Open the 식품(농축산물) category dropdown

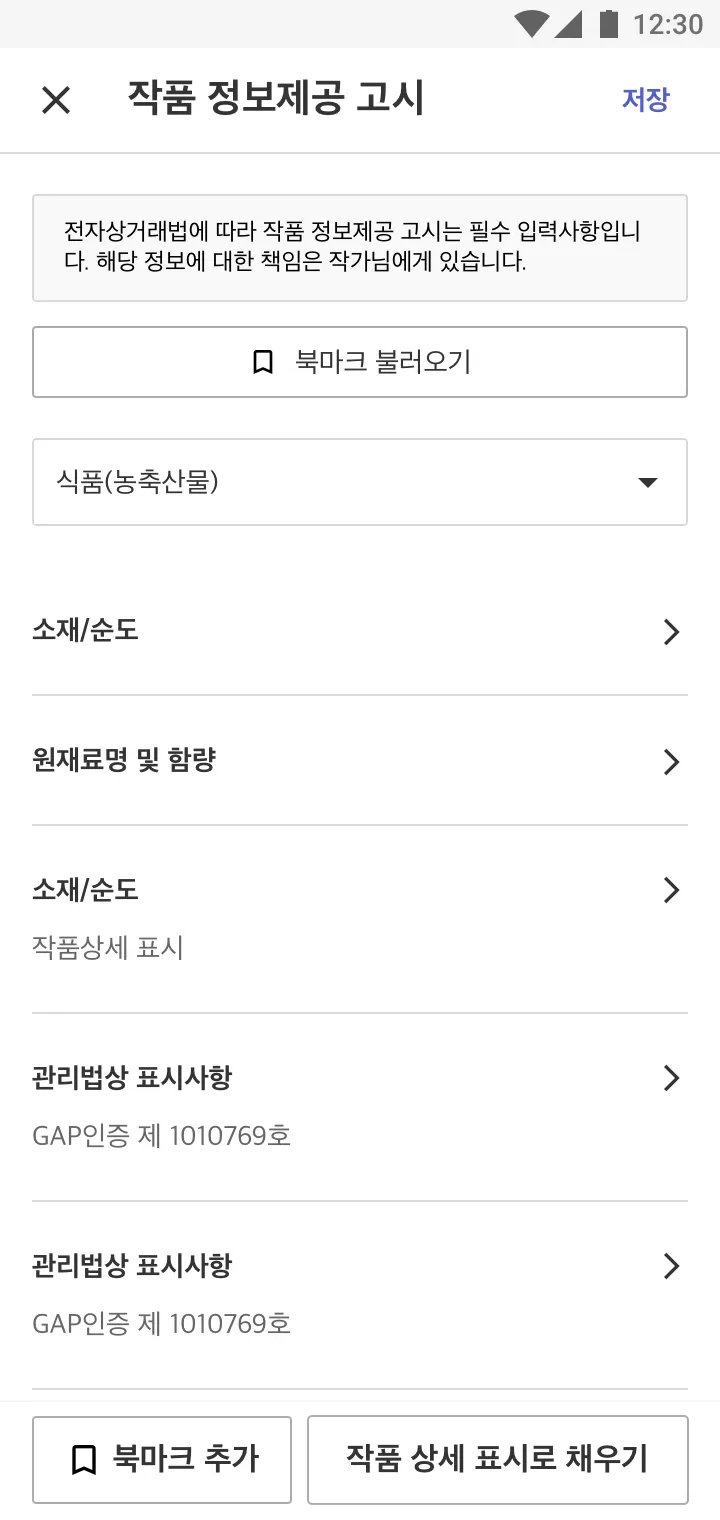tap(360, 482)
